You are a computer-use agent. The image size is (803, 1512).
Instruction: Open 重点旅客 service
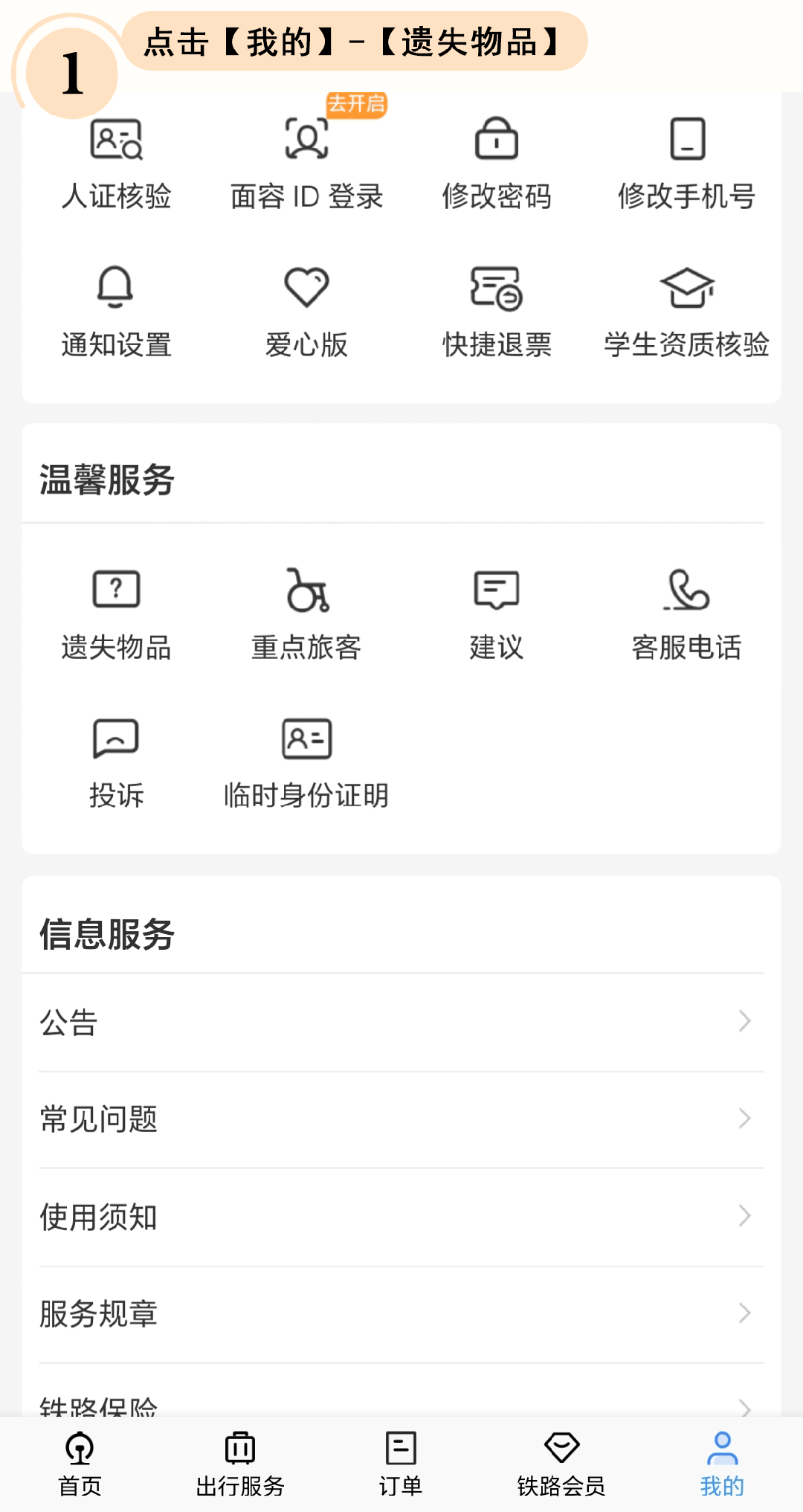coord(306,614)
